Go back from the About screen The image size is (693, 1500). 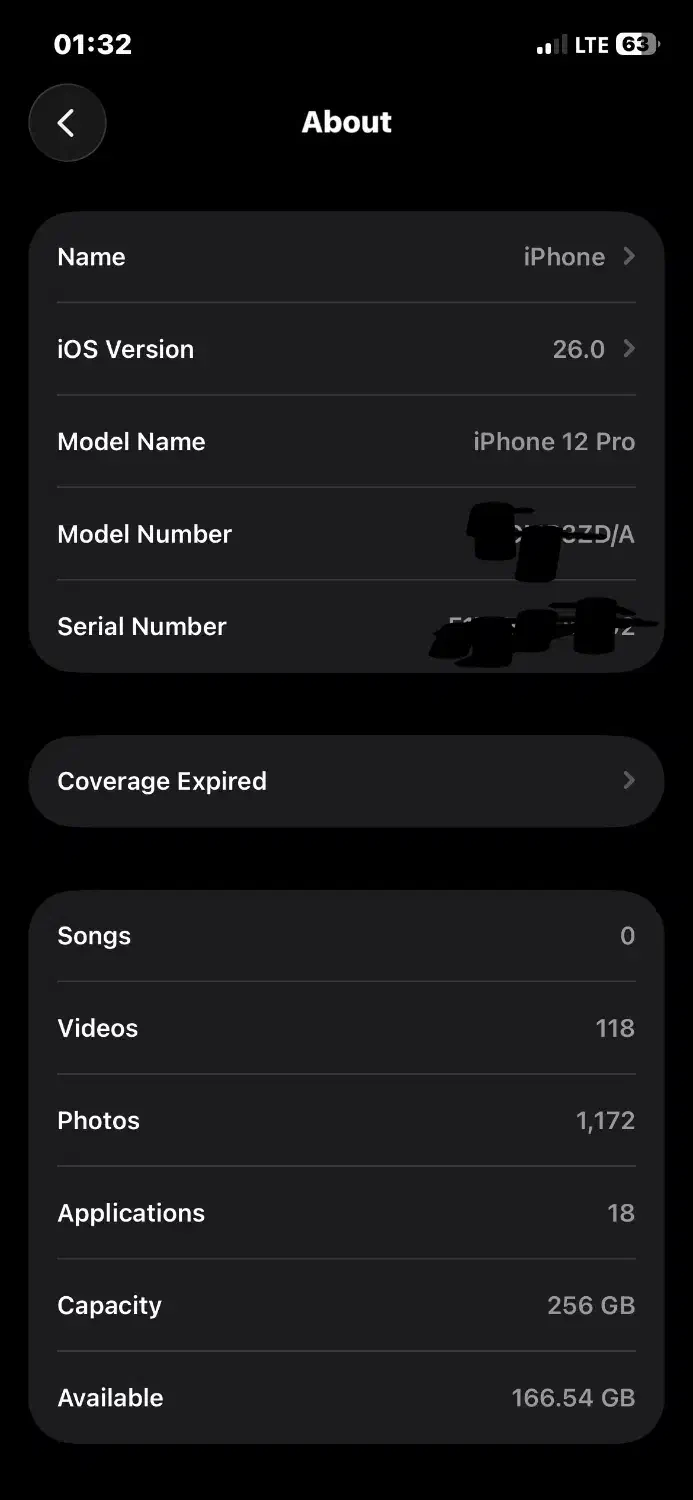coord(67,123)
